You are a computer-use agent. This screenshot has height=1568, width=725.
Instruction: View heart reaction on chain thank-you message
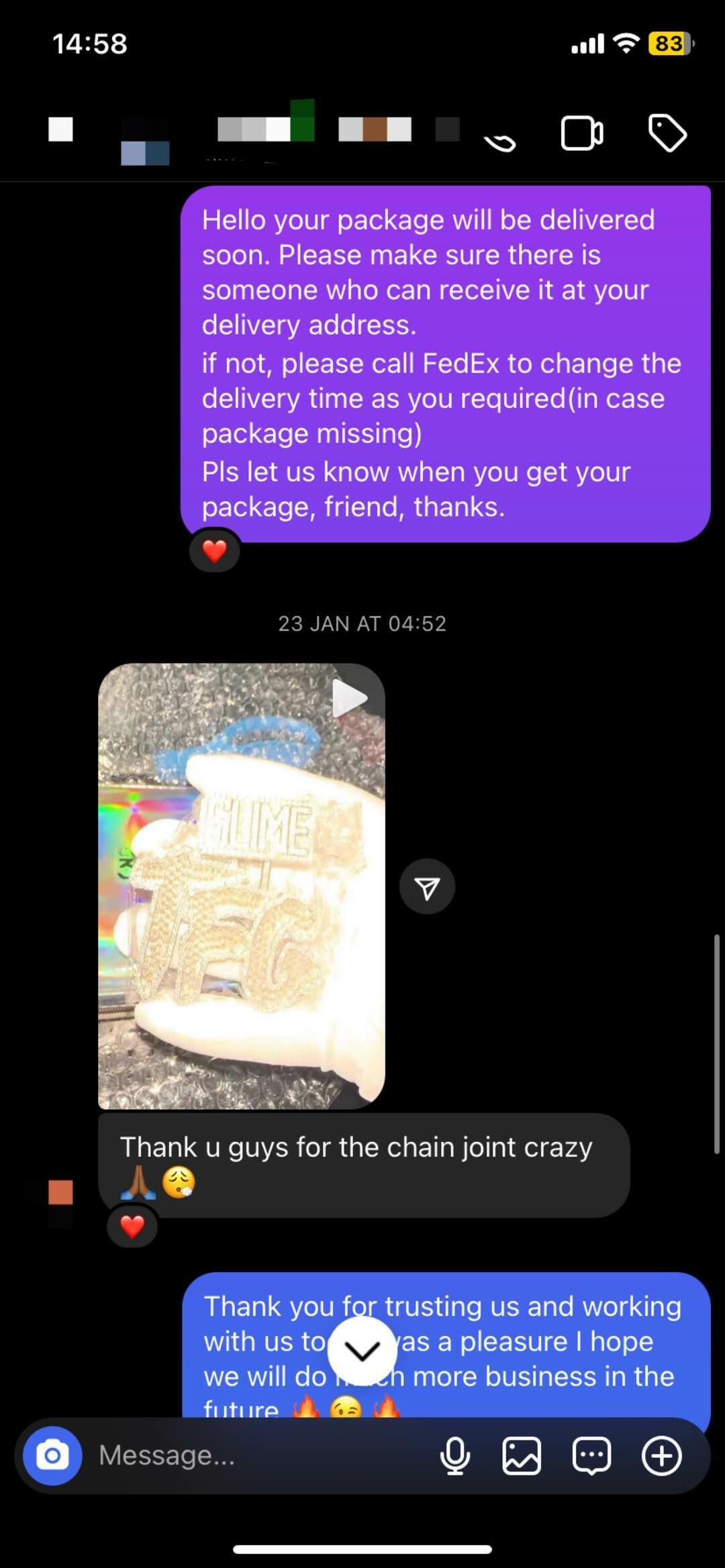coord(132,1226)
